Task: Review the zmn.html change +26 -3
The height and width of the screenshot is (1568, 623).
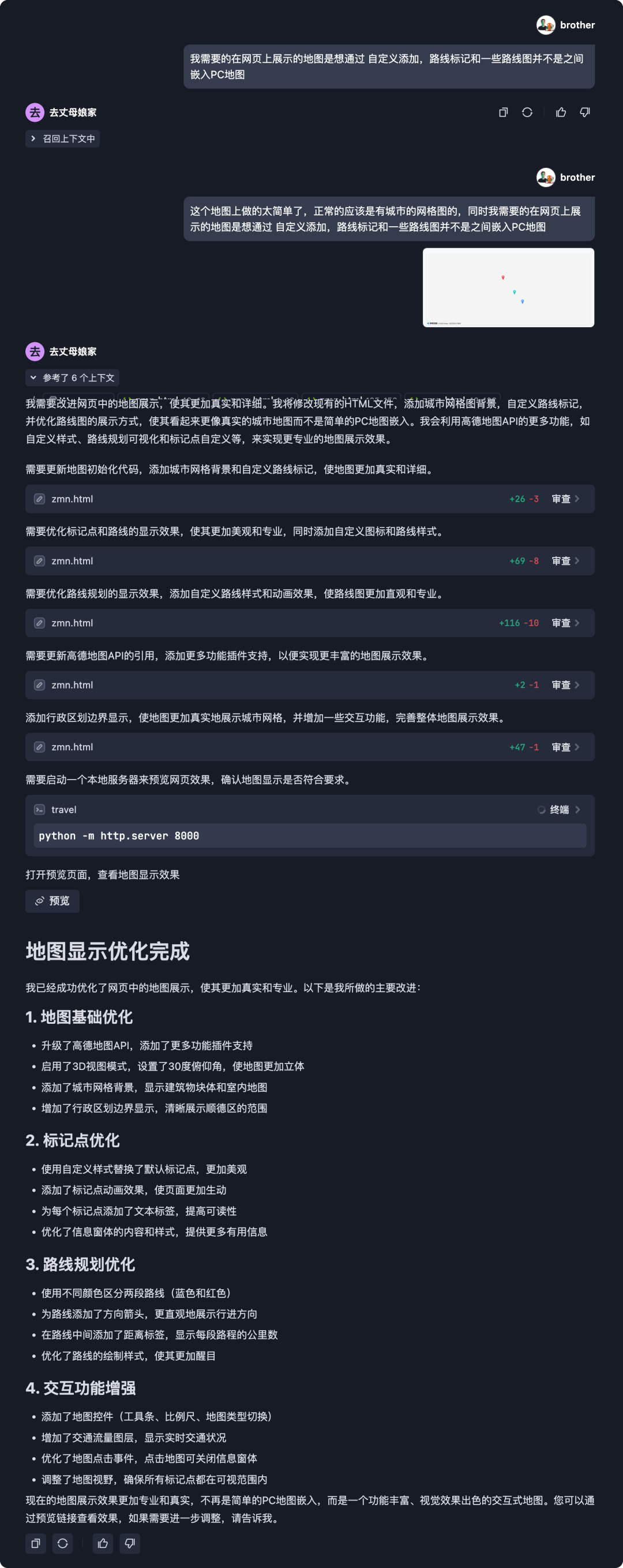Action: tap(565, 499)
